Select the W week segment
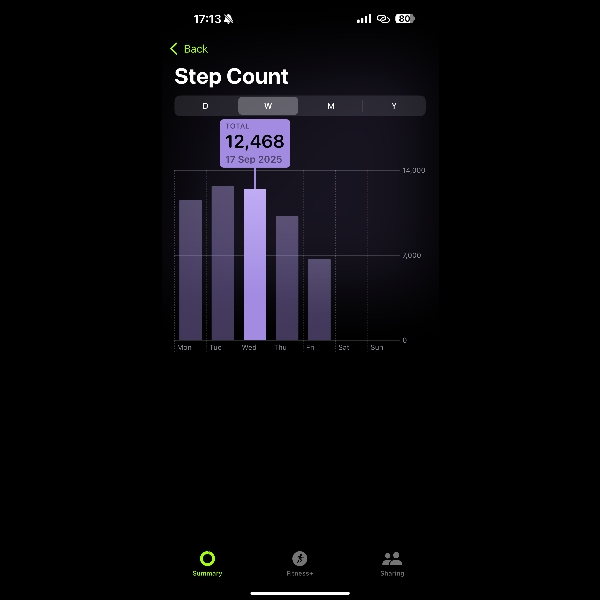Viewport: 600px width, 600px height. click(x=268, y=106)
